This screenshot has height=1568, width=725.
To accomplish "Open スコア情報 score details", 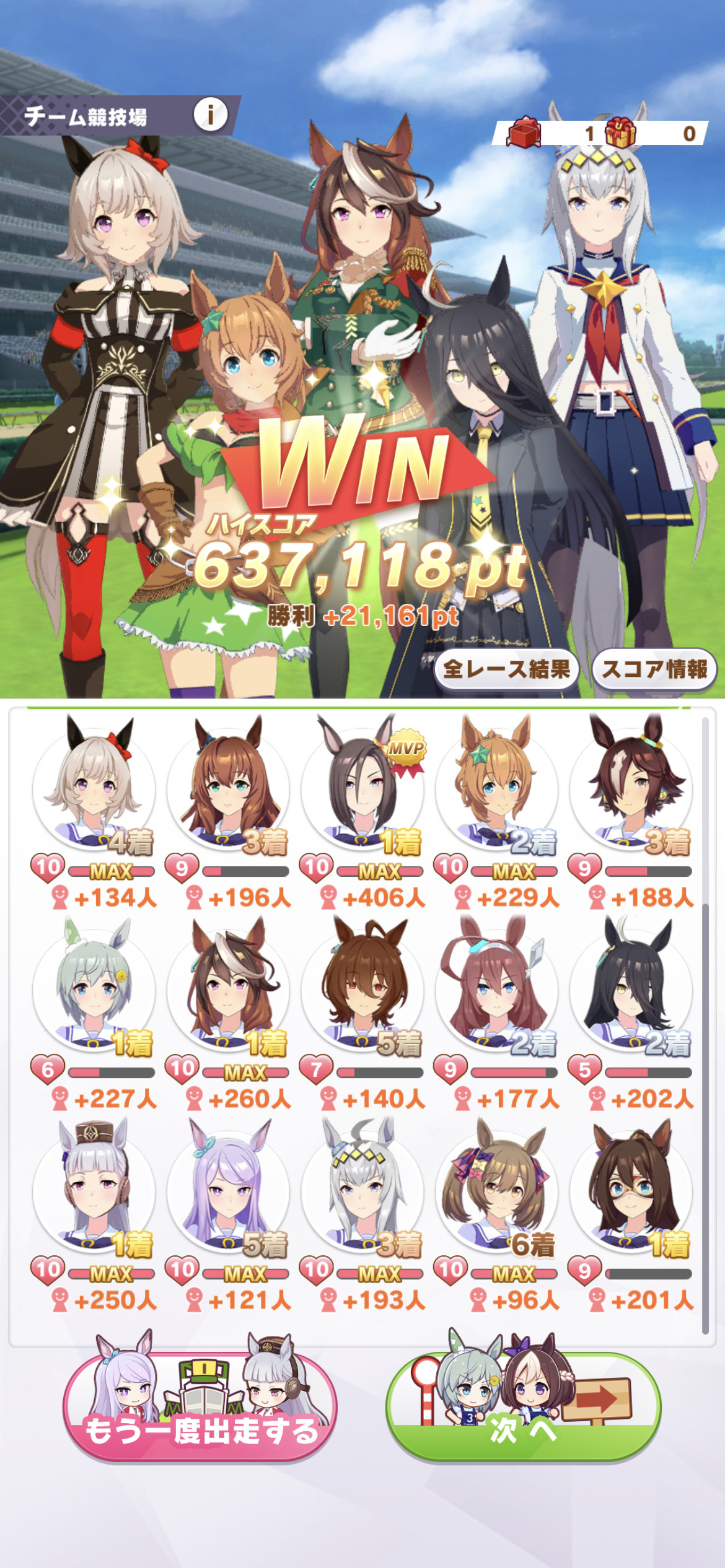I will [x=655, y=669].
